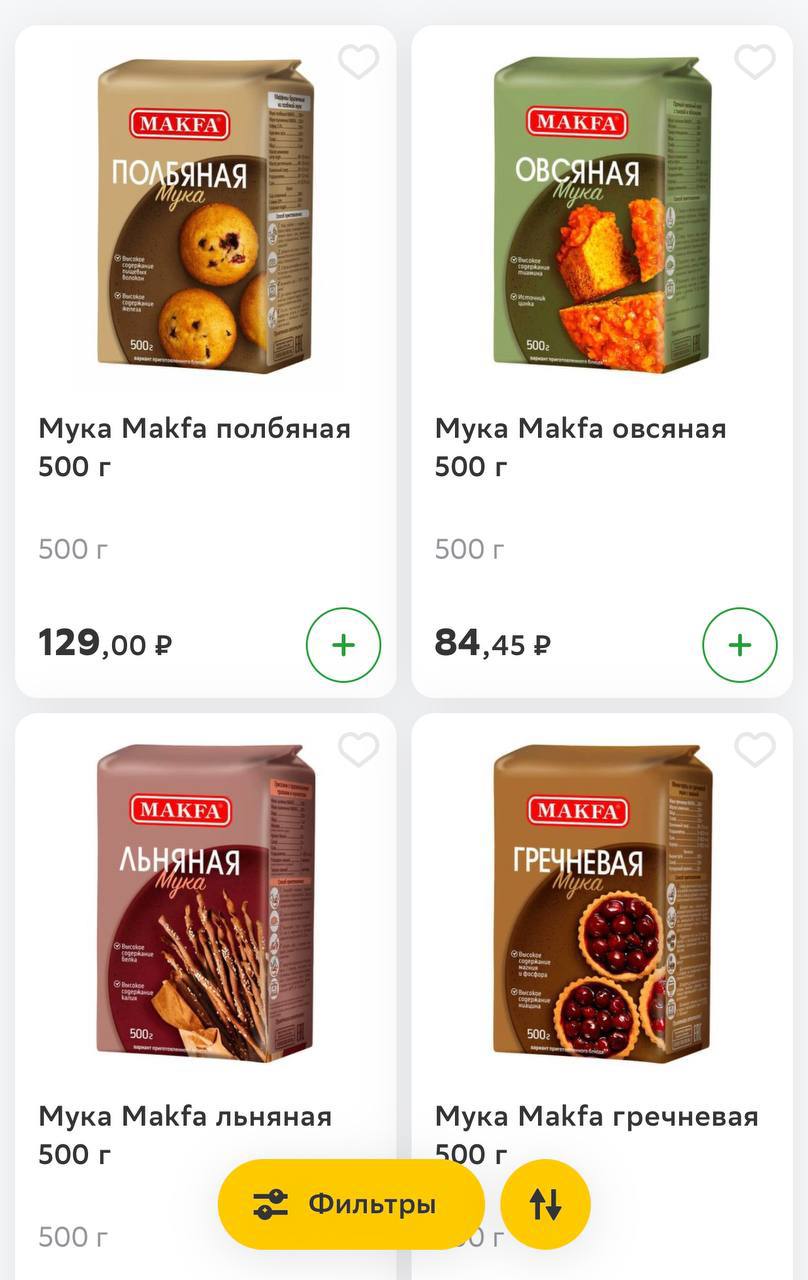This screenshot has width=808, height=1280.
Task: Add Мука Makfa полбяная to cart
Action: (x=343, y=645)
